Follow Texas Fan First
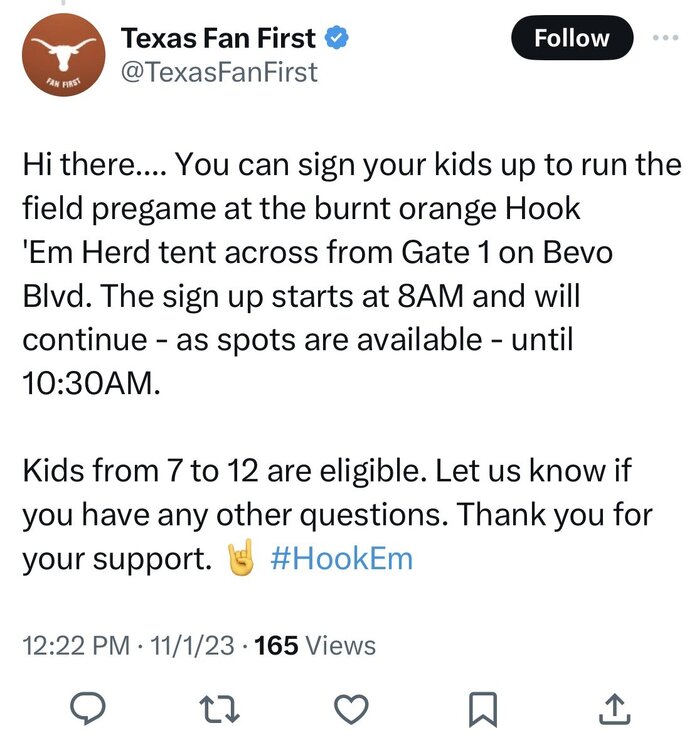Viewport: 692px width, 750px height. pos(571,39)
